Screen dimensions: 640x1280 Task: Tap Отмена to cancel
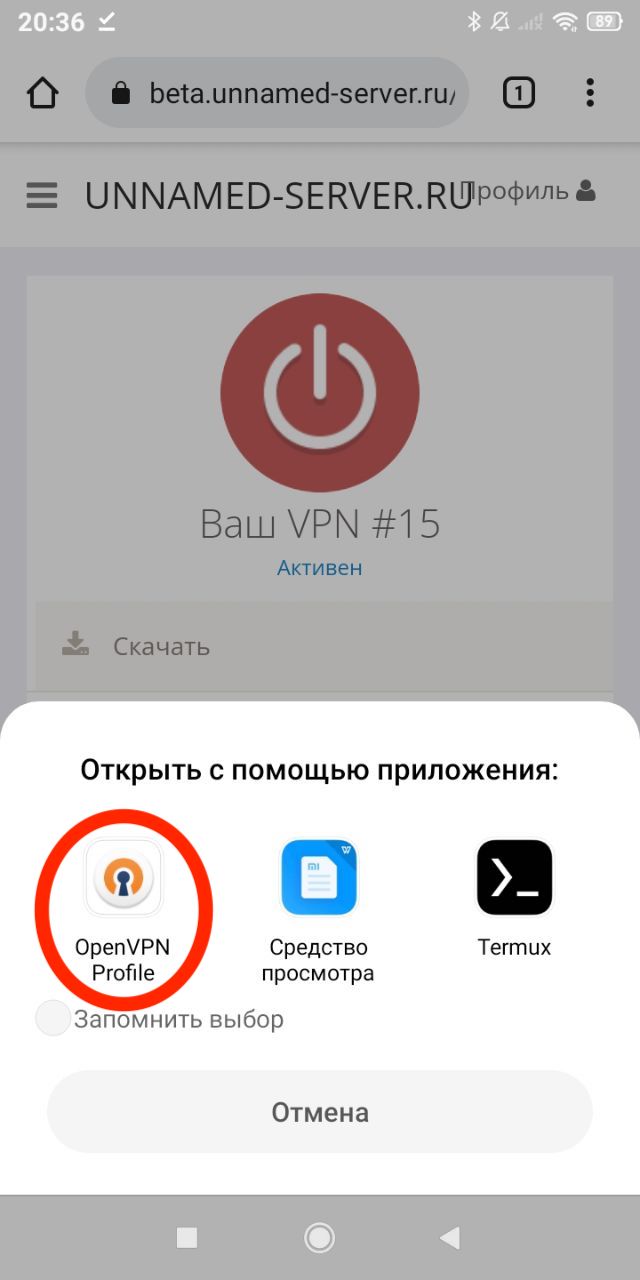click(320, 1112)
